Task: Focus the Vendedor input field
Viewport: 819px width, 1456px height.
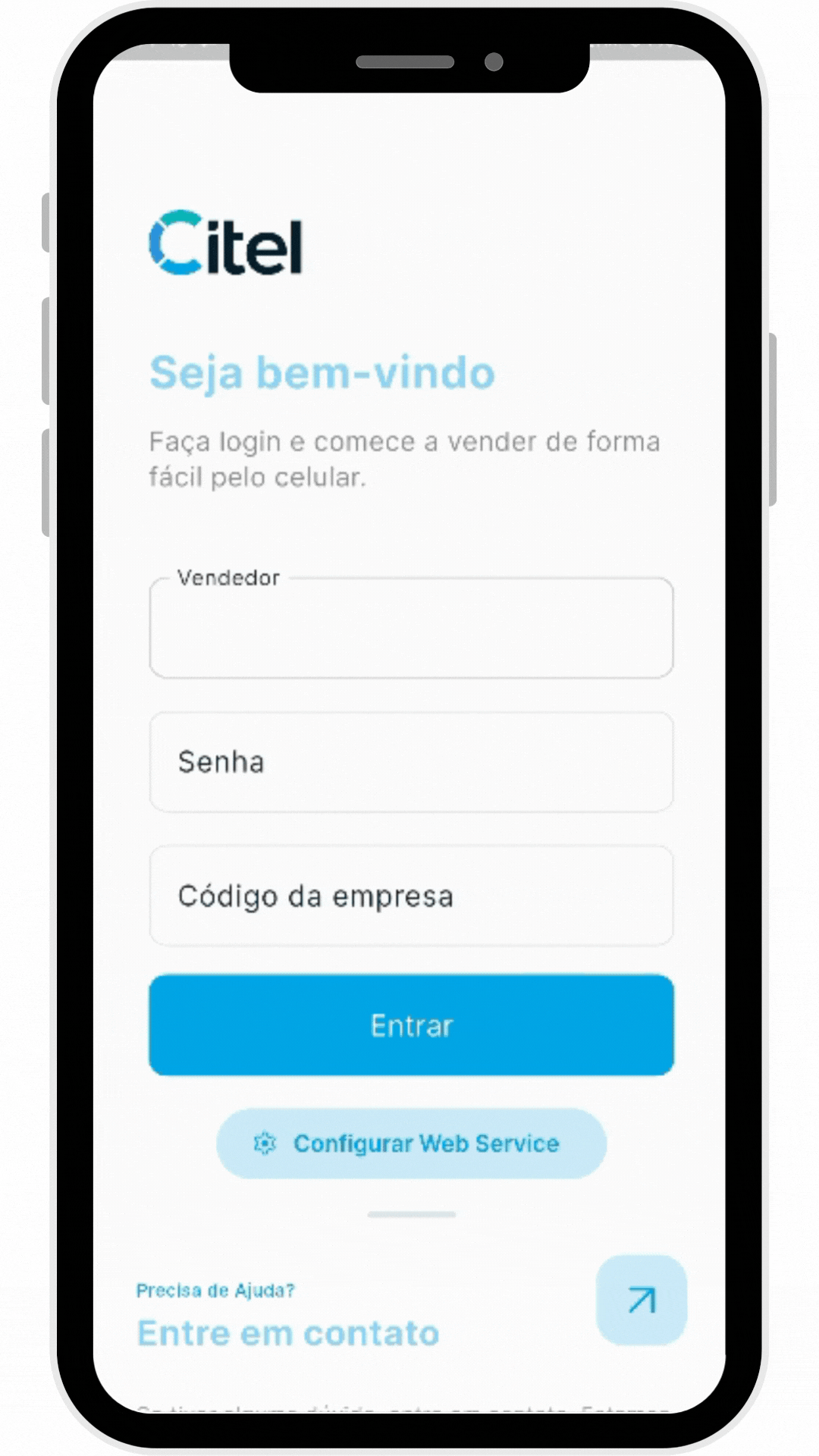Action: click(x=411, y=629)
